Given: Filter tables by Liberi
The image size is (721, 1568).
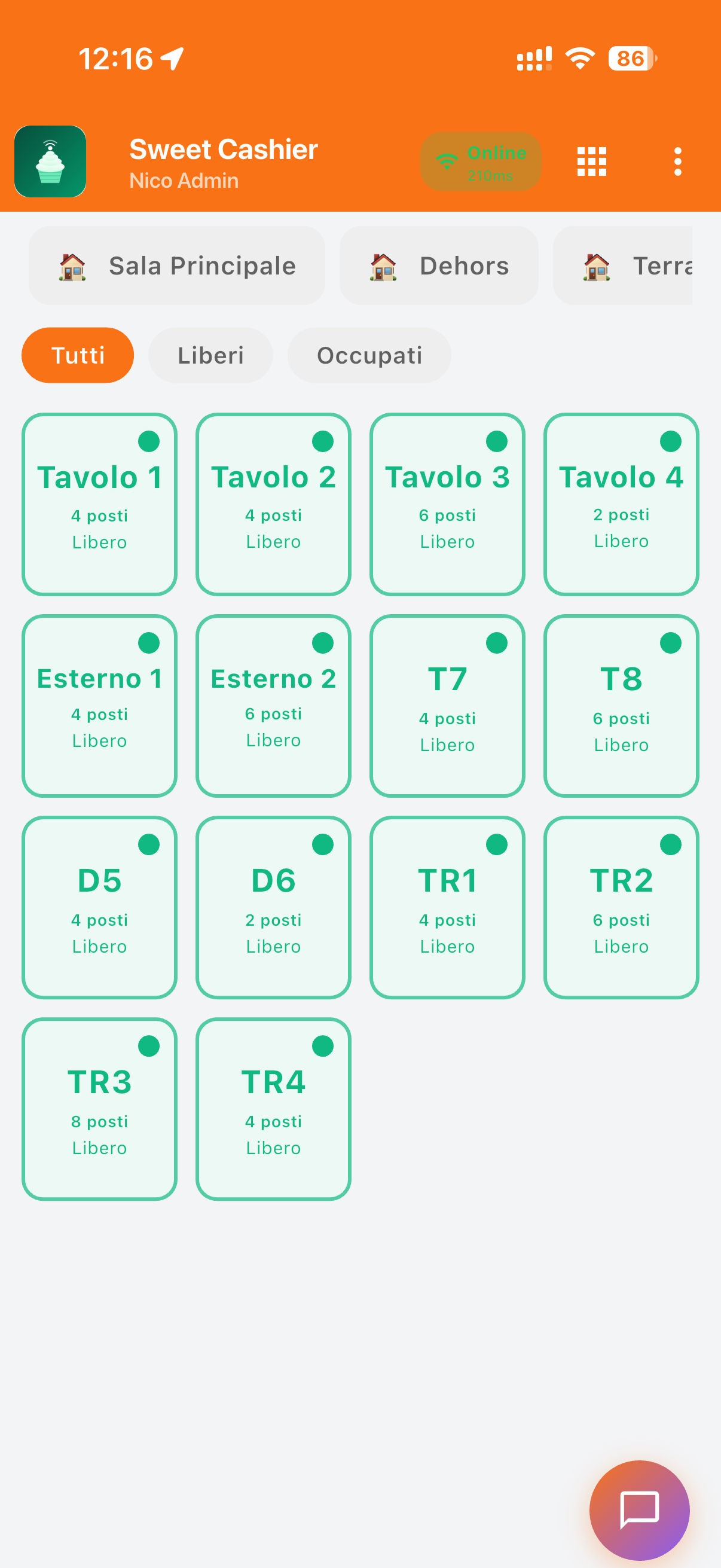Looking at the screenshot, I should [210, 355].
